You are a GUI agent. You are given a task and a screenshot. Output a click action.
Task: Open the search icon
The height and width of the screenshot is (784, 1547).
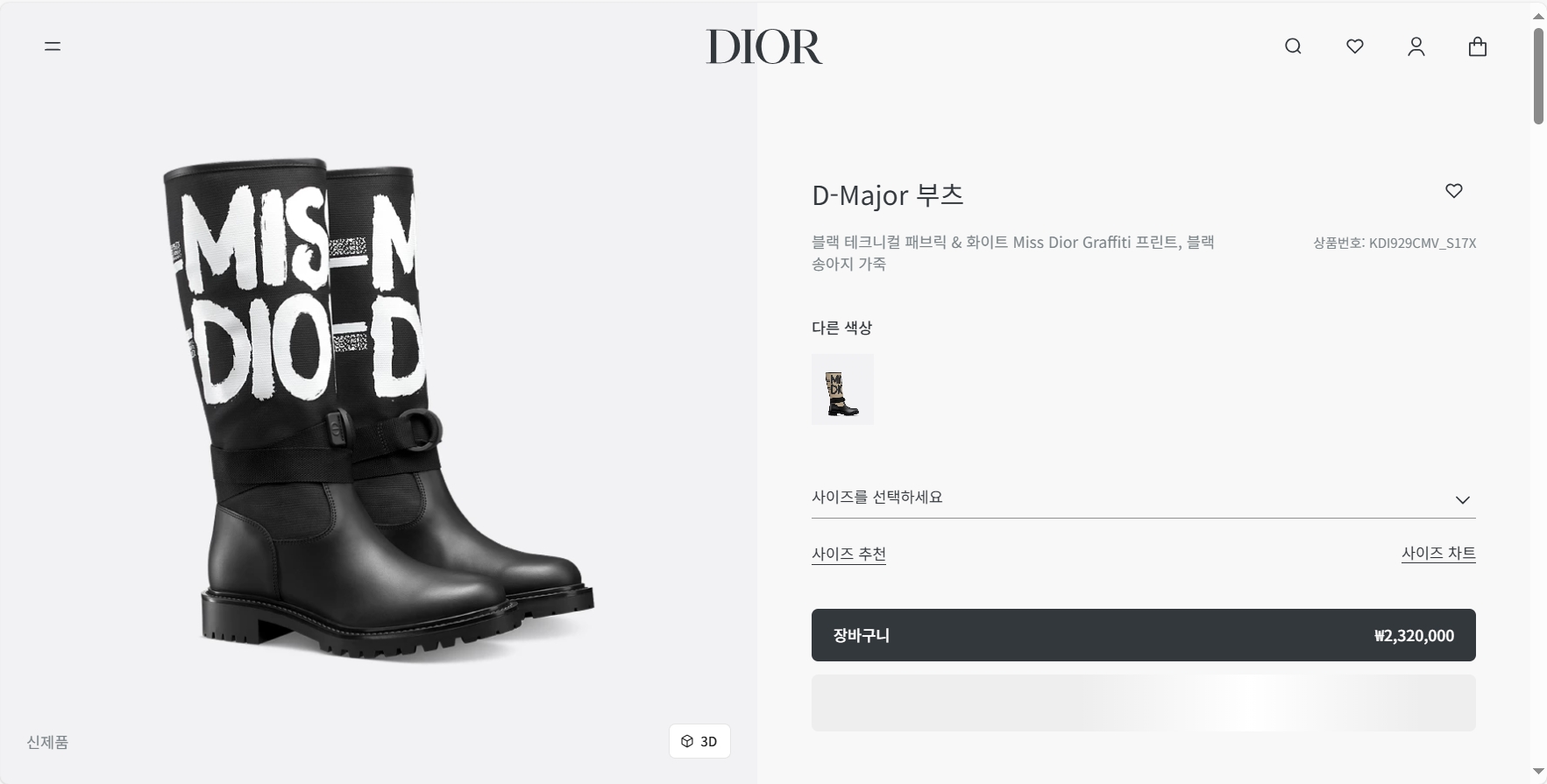click(x=1293, y=46)
